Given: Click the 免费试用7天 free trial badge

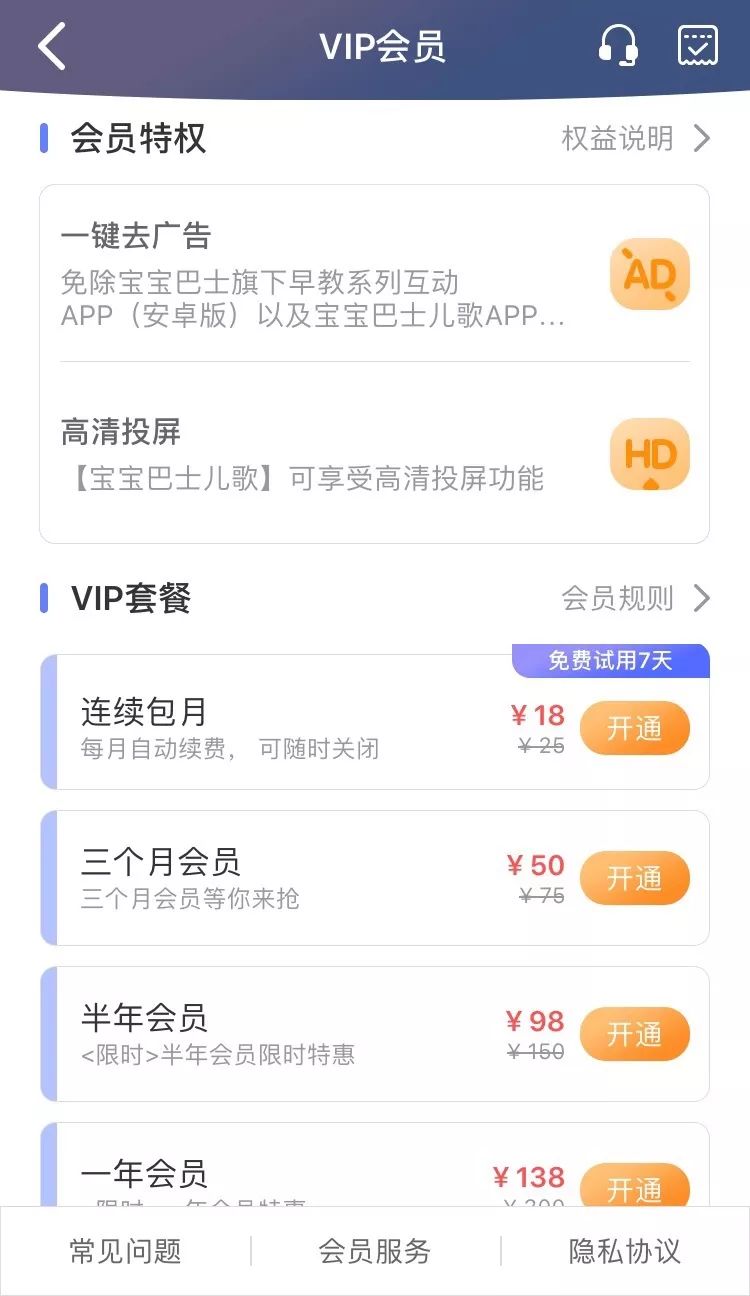Looking at the screenshot, I should coord(612,662).
